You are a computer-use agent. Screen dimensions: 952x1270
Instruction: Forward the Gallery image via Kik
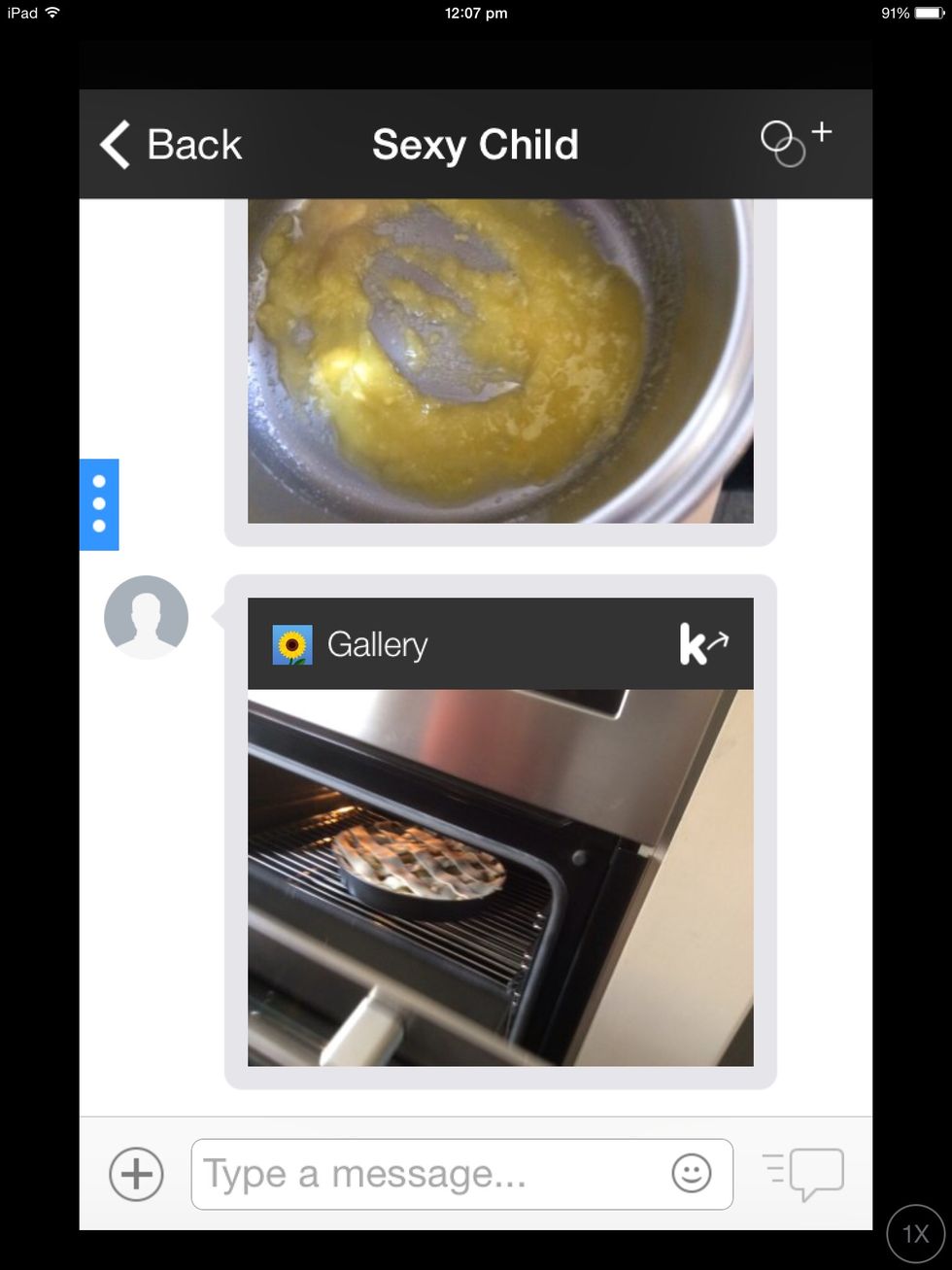coord(704,644)
